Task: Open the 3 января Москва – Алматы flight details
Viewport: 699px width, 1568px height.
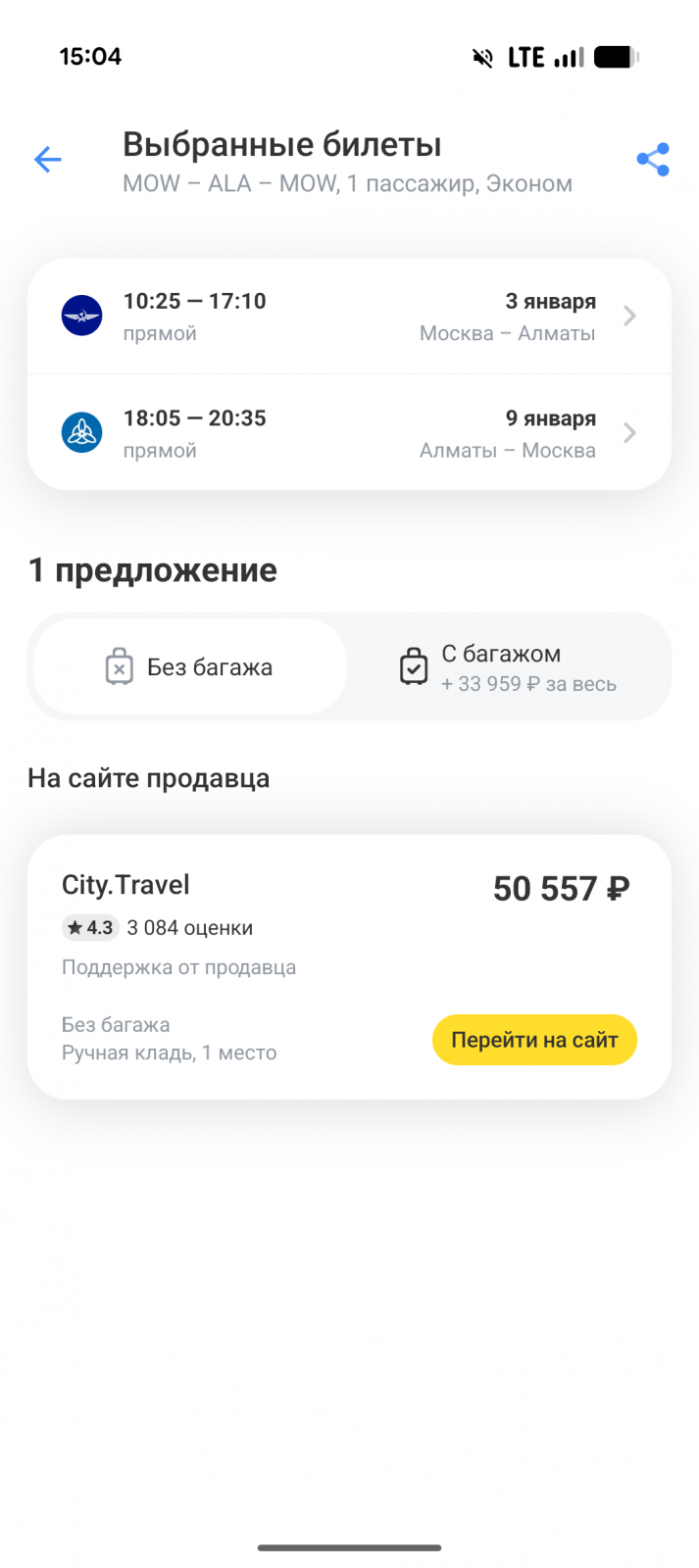Action: click(x=349, y=317)
